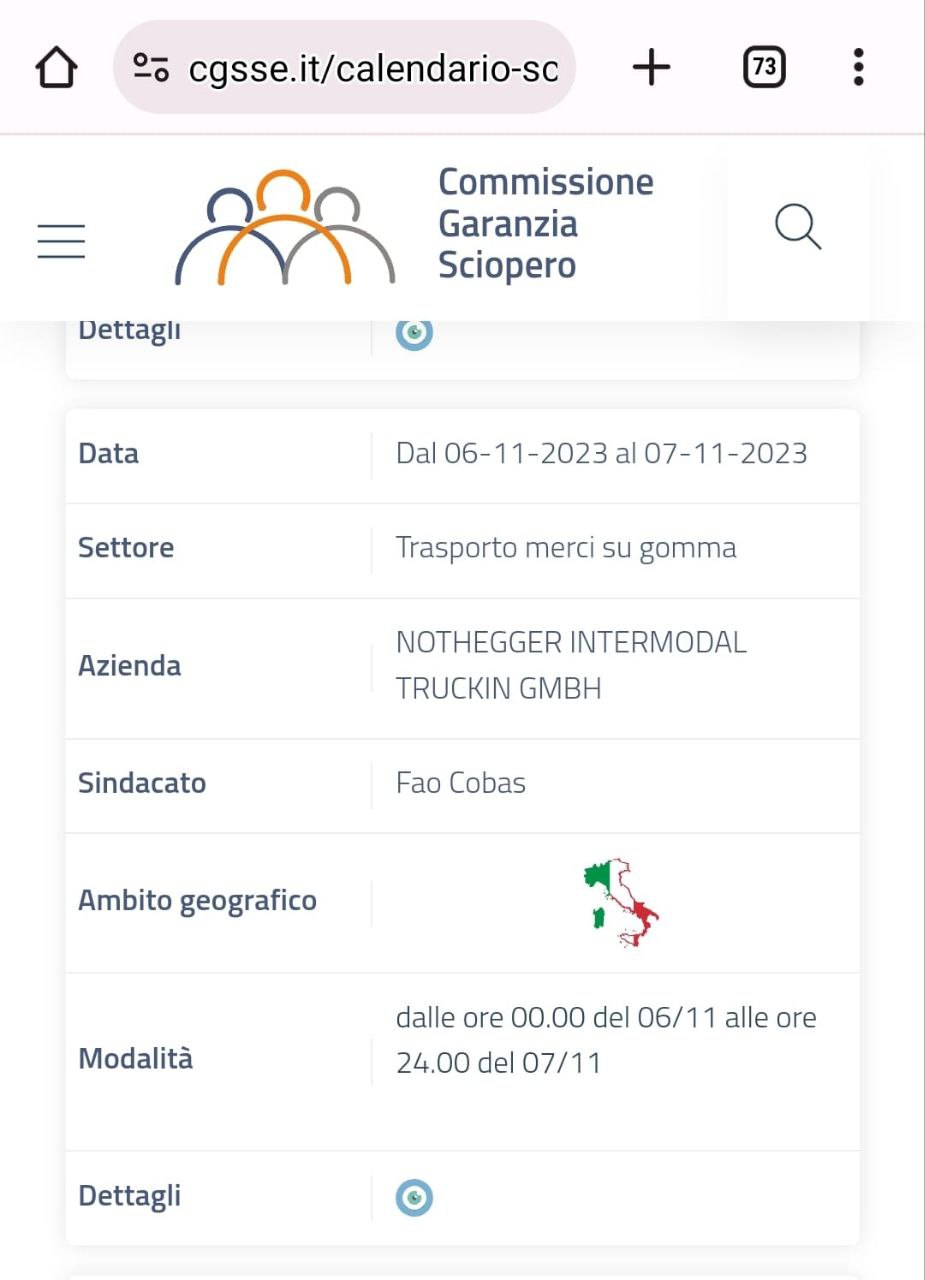925x1280 pixels.
Task: View details of the Fao Cobas strike
Action: point(414,1197)
